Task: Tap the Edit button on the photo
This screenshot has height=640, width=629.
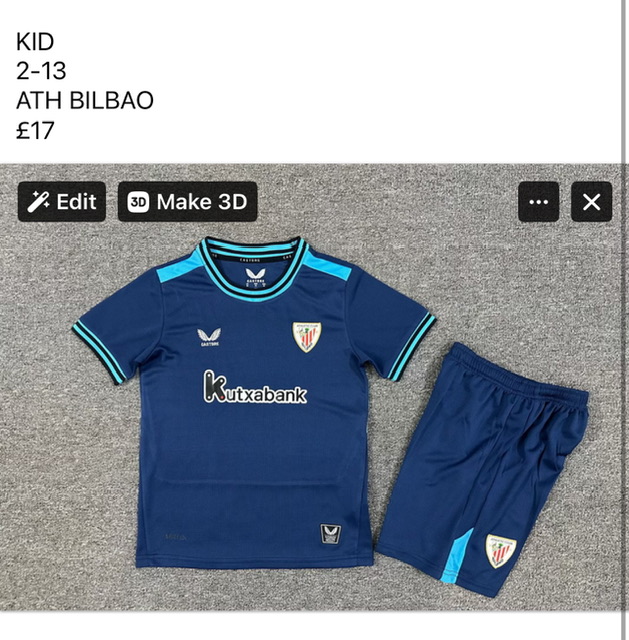Action: click(62, 202)
